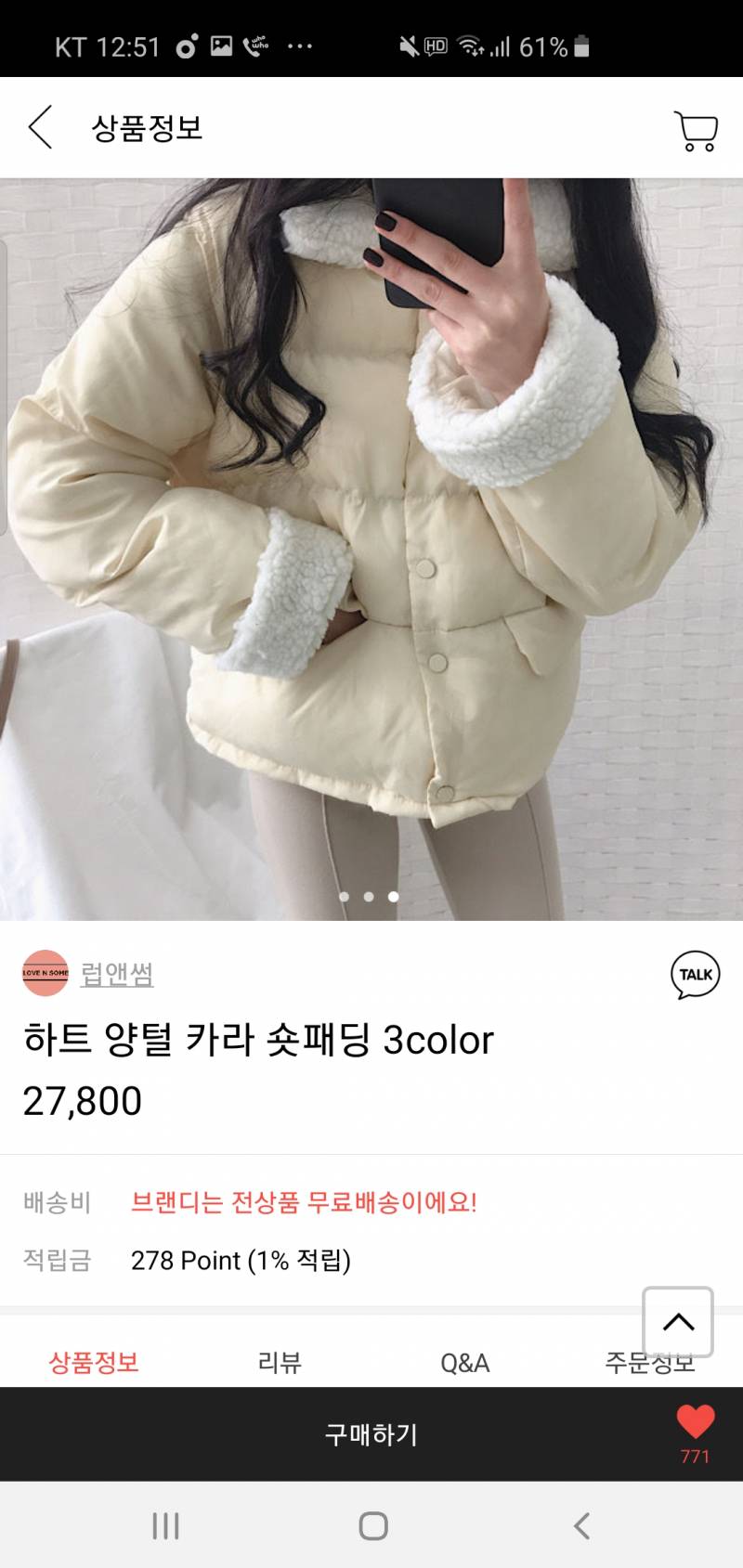Tap the 278 Point 적립금 row
The height and width of the screenshot is (1568, 743).
[241, 1261]
